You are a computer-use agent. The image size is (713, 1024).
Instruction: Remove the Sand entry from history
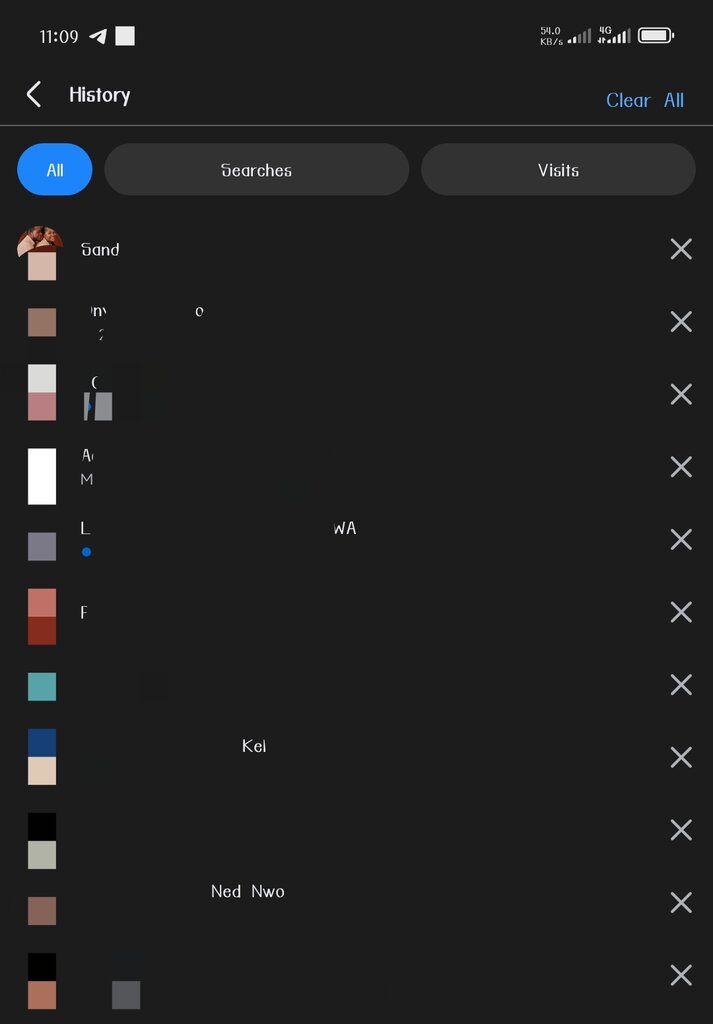[681, 249]
